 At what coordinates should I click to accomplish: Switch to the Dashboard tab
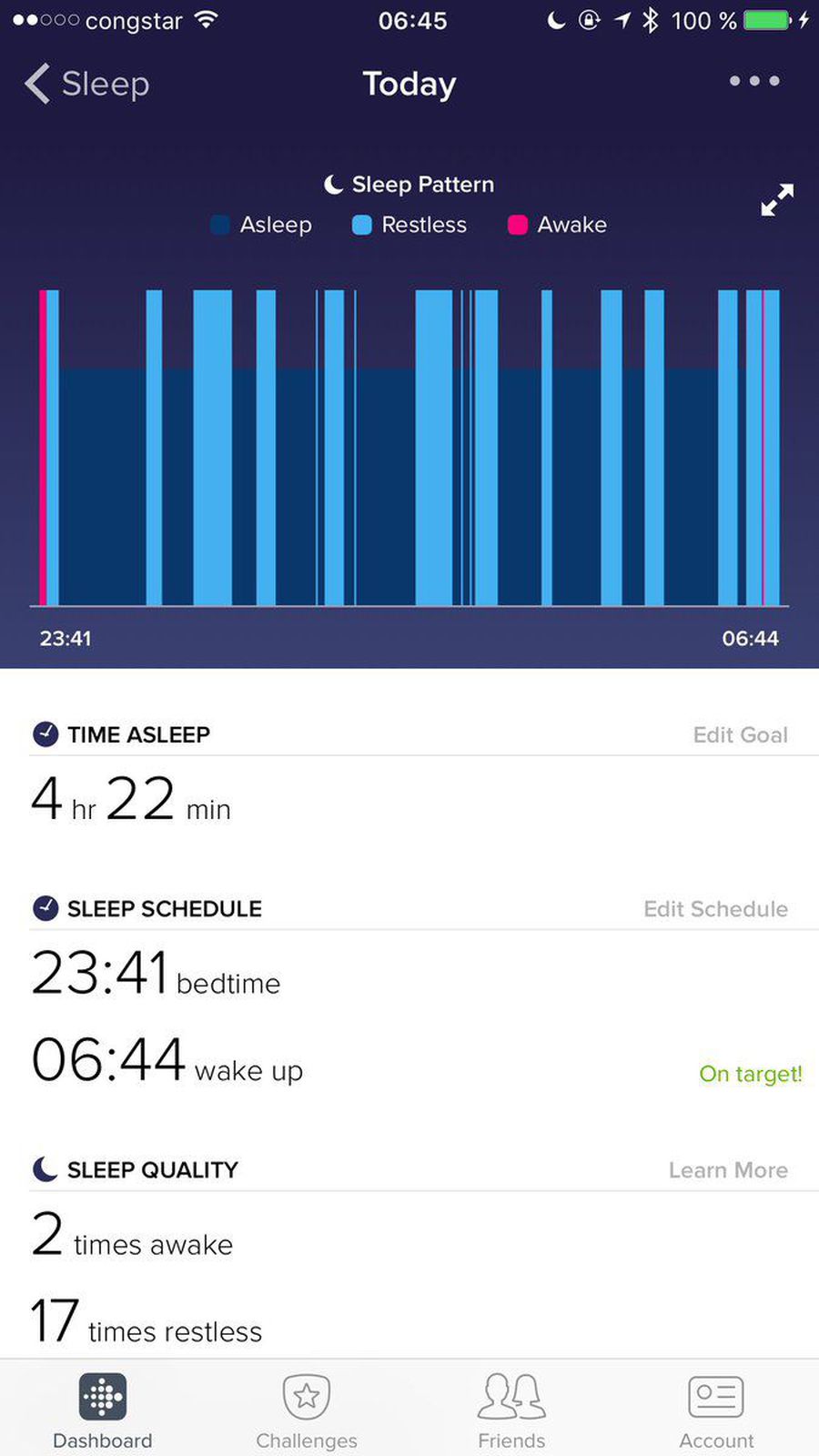point(103,1410)
